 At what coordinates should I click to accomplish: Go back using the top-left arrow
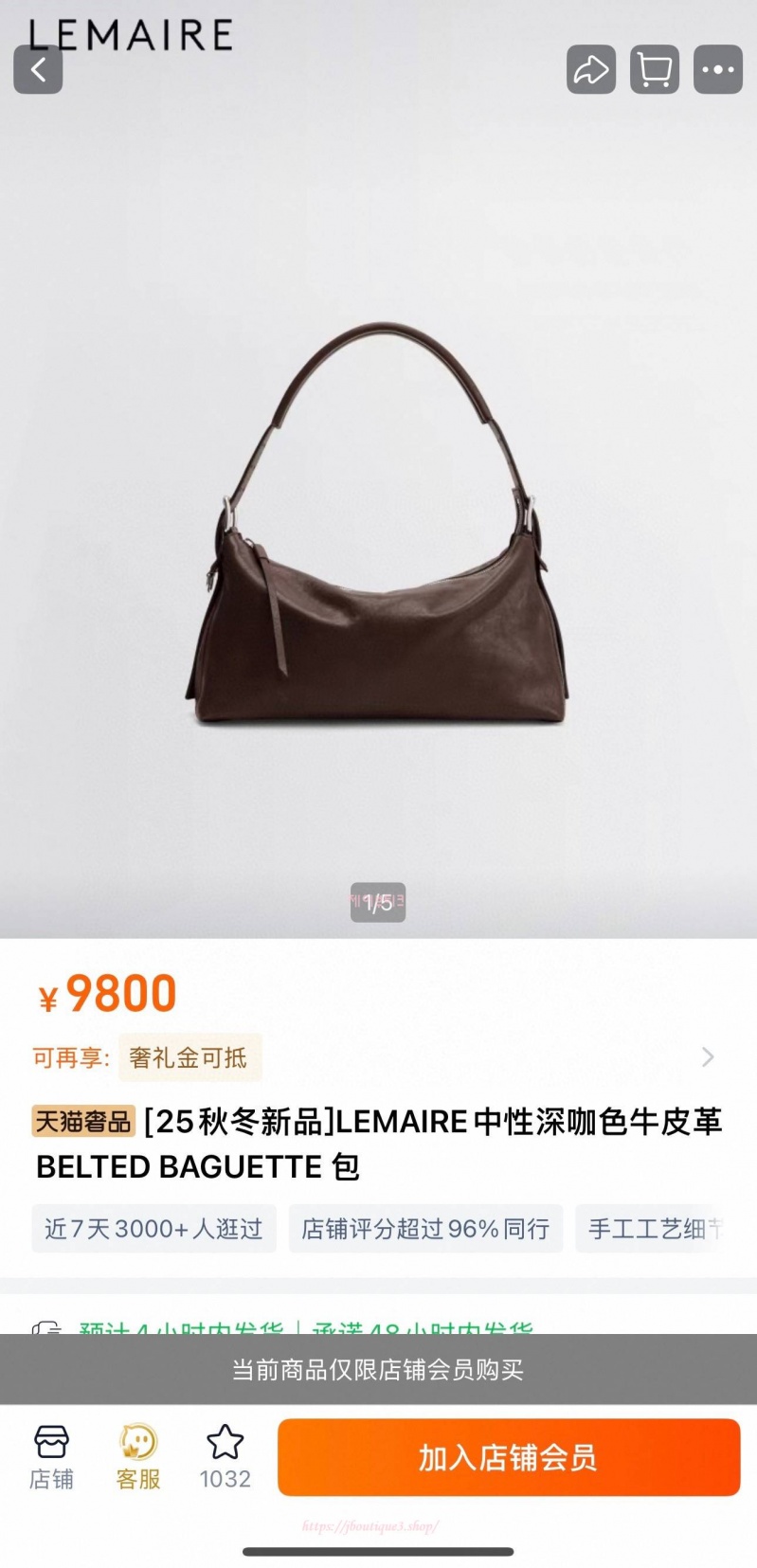tap(38, 69)
